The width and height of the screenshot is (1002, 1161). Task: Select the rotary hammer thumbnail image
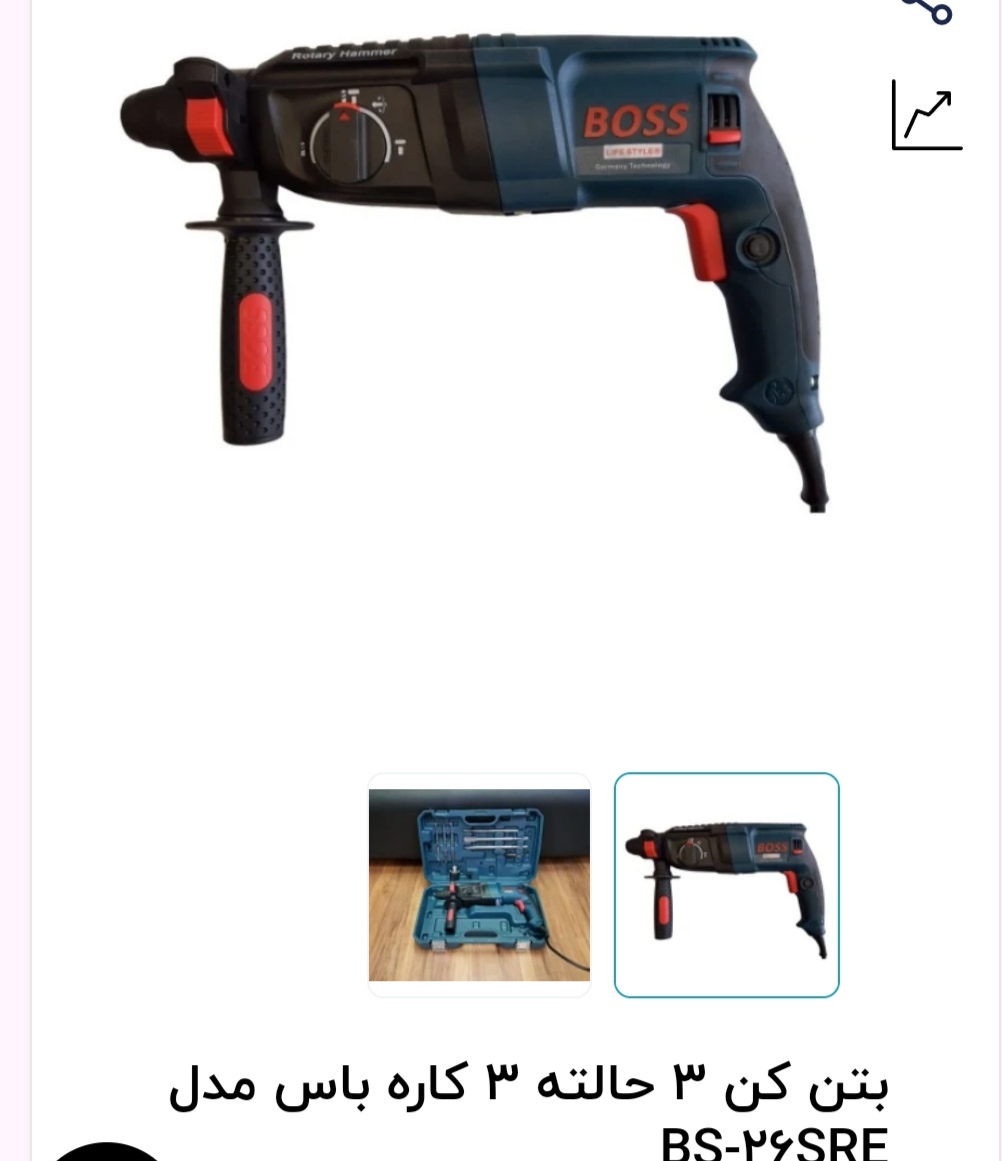click(x=727, y=885)
